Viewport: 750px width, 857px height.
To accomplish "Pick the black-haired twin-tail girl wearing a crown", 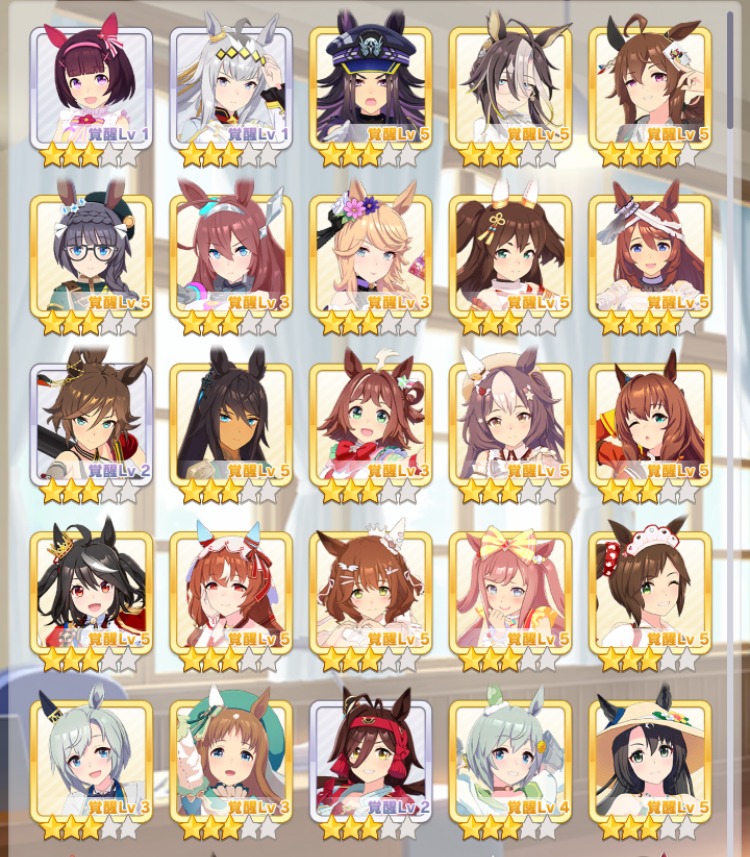I will click(x=91, y=592).
